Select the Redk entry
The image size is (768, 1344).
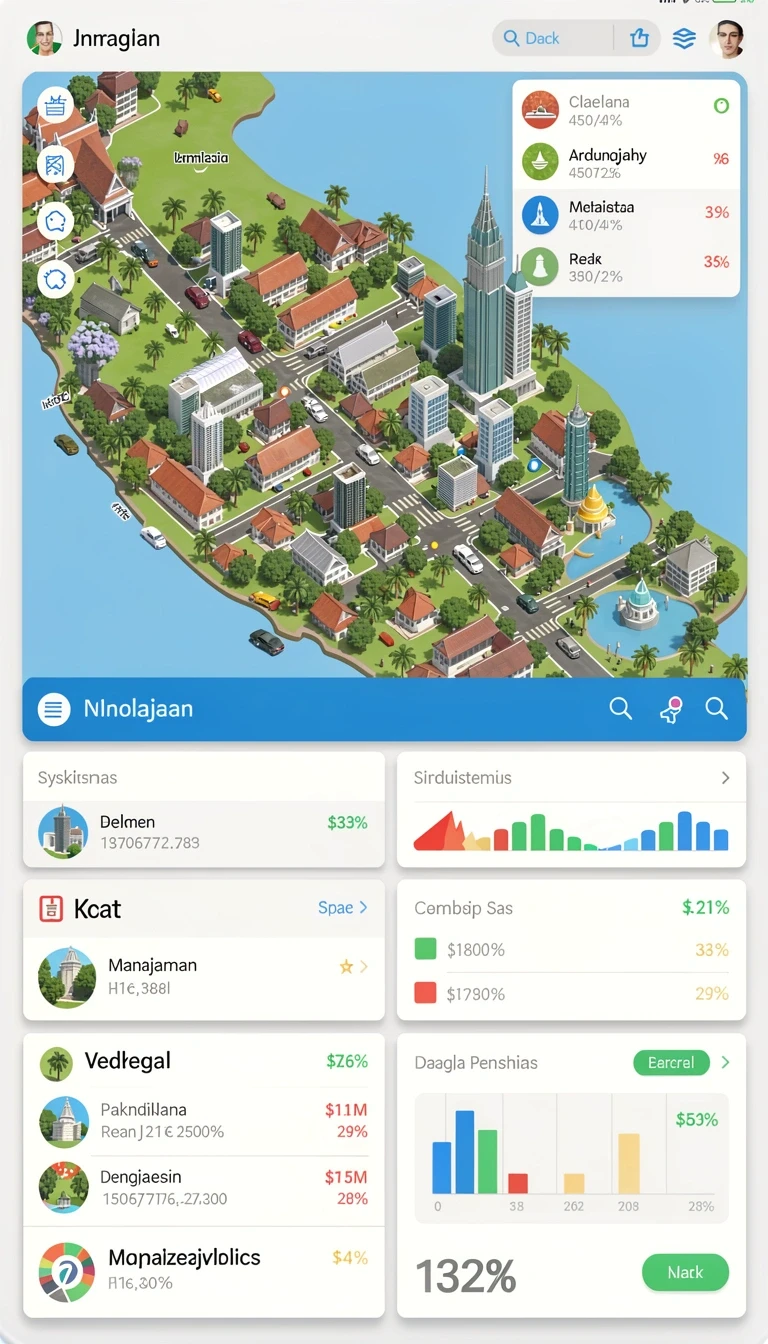coord(627,268)
